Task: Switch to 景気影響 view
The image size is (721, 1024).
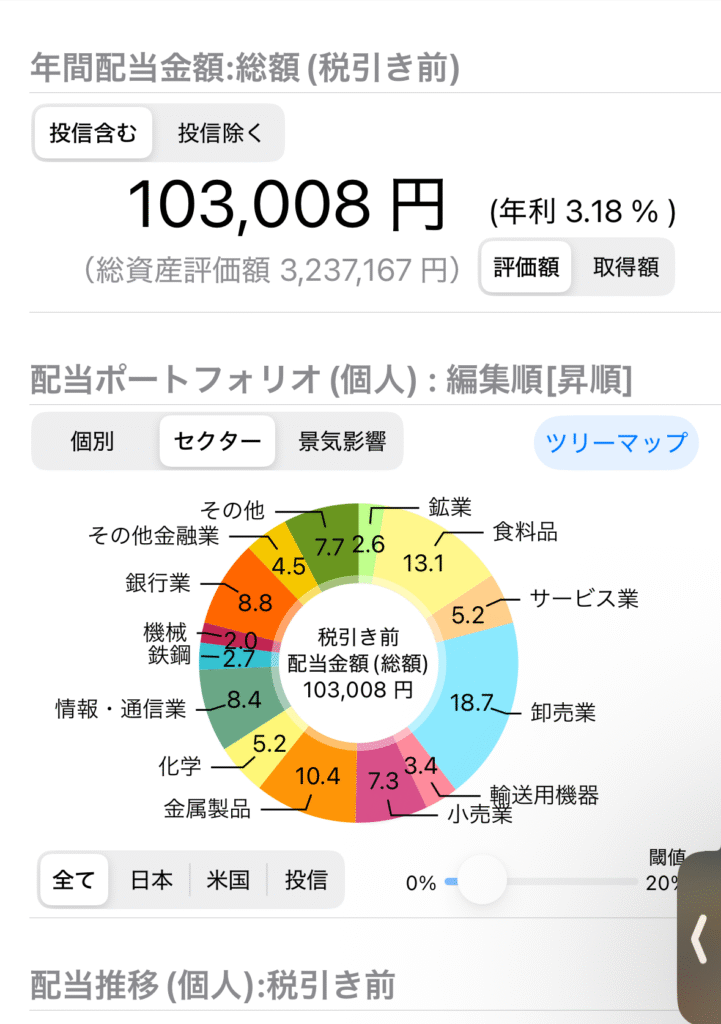Action: click(x=341, y=441)
